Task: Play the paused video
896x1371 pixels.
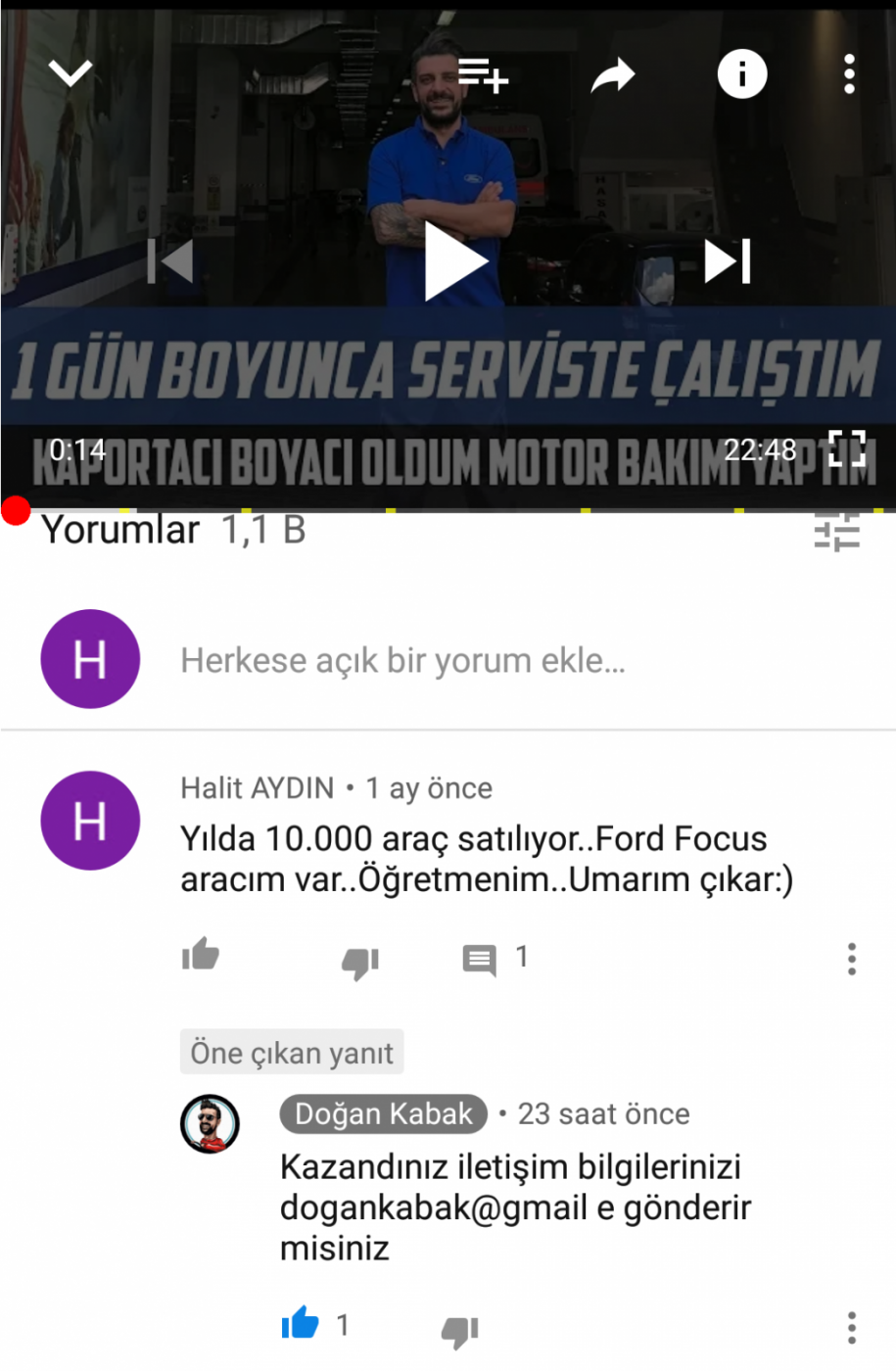Action: pos(454,261)
